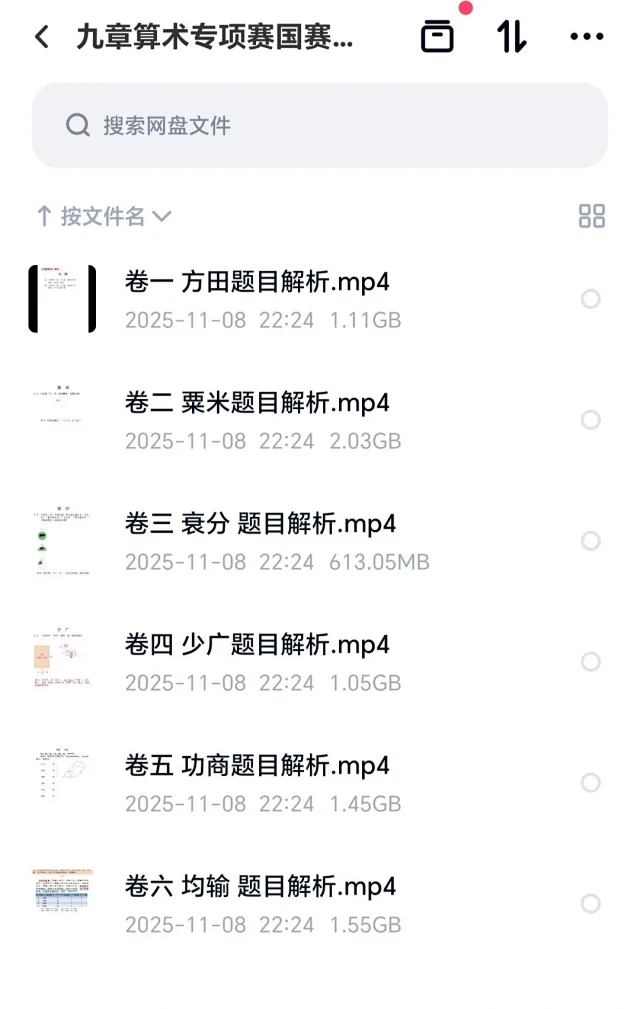The height and width of the screenshot is (1009, 640).
Task: Open 卷三 衰分 题目解析.mp4
Action: pyautogui.click(x=260, y=524)
